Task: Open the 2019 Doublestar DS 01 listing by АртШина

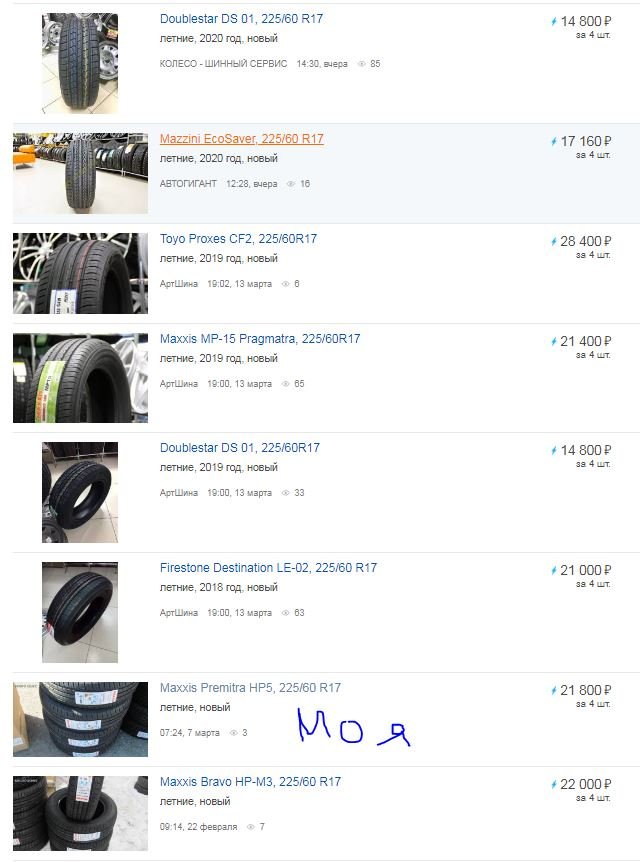Action: click(x=239, y=448)
